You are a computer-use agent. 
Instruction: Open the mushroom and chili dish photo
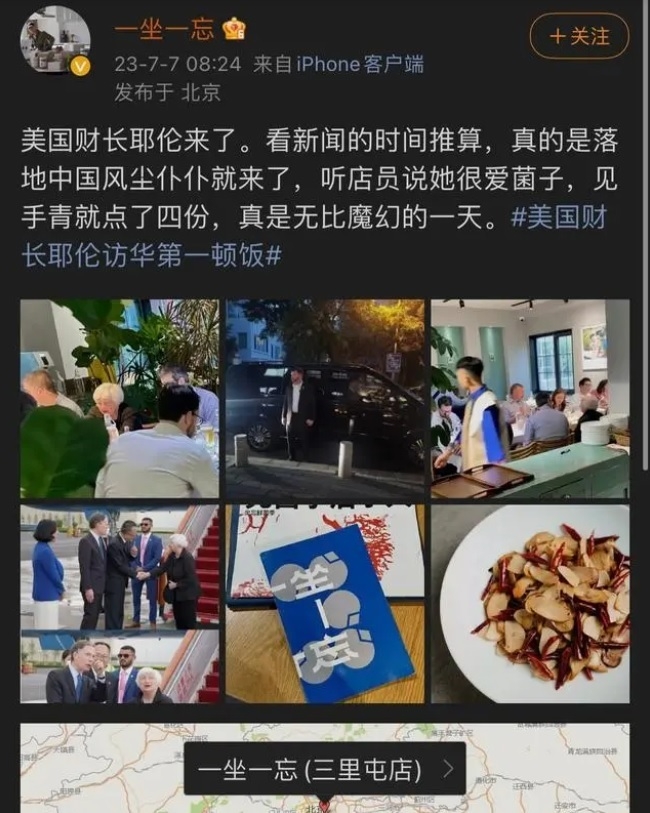[x=530, y=603]
